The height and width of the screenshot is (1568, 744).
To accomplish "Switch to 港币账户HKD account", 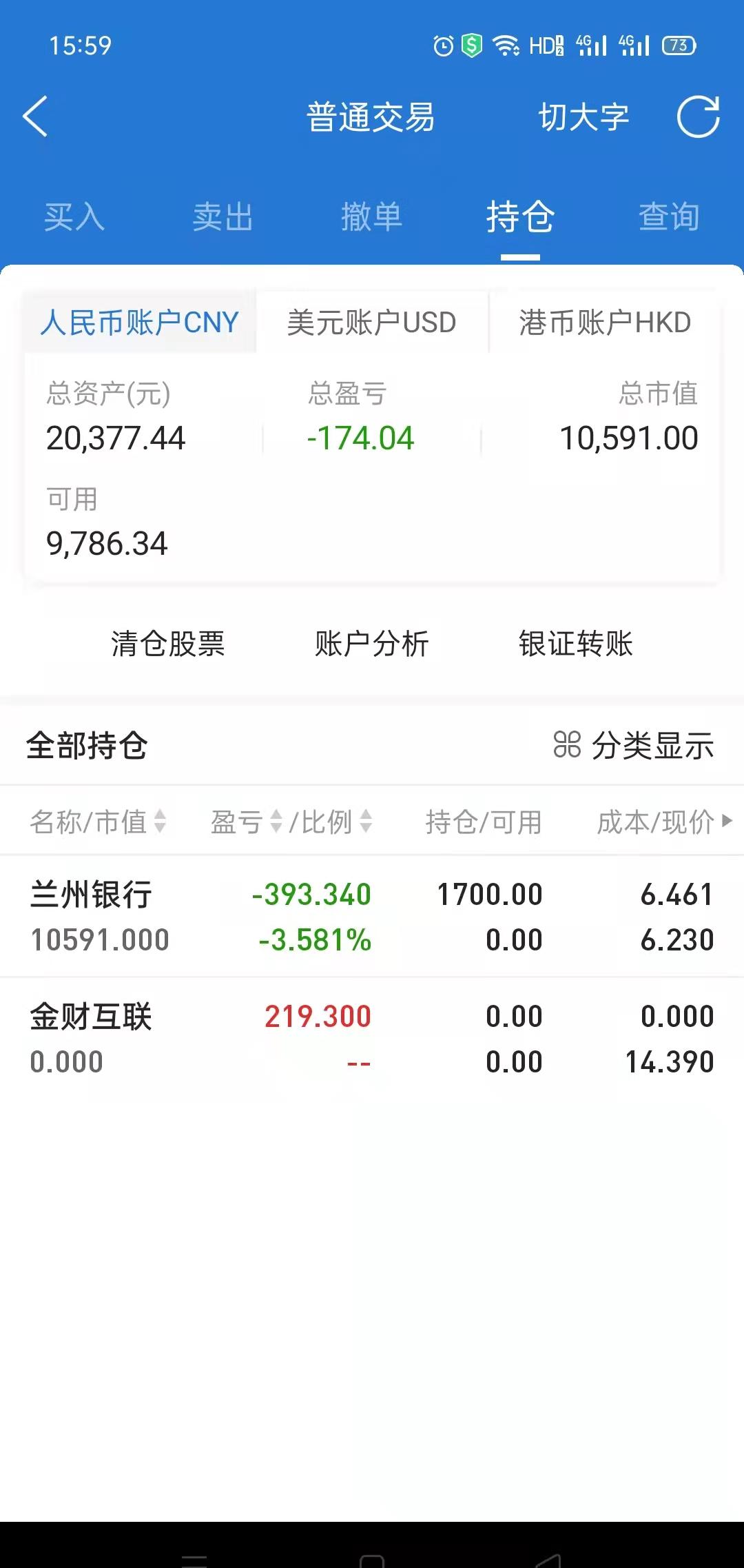I will tap(605, 322).
